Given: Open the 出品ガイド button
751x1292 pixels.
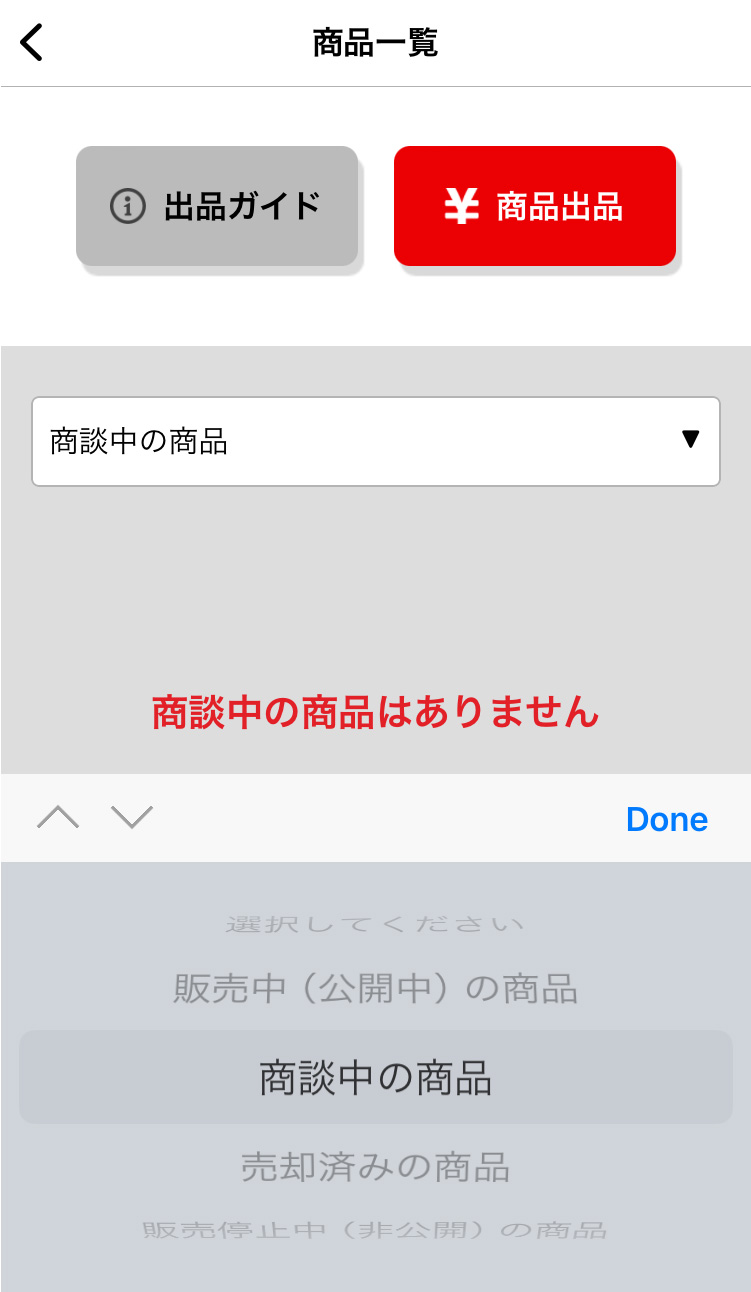Looking at the screenshot, I should (x=217, y=206).
